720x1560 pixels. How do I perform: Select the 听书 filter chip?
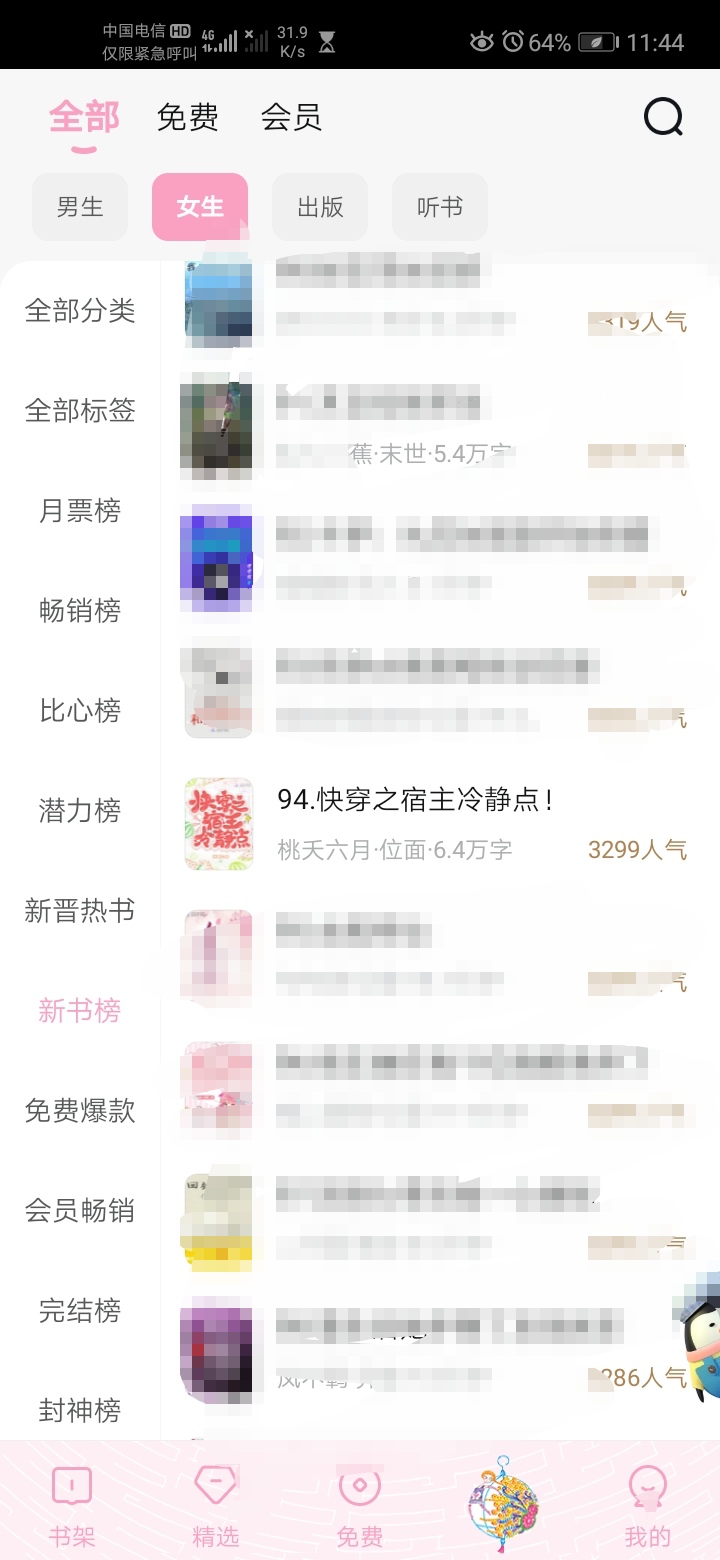click(440, 207)
